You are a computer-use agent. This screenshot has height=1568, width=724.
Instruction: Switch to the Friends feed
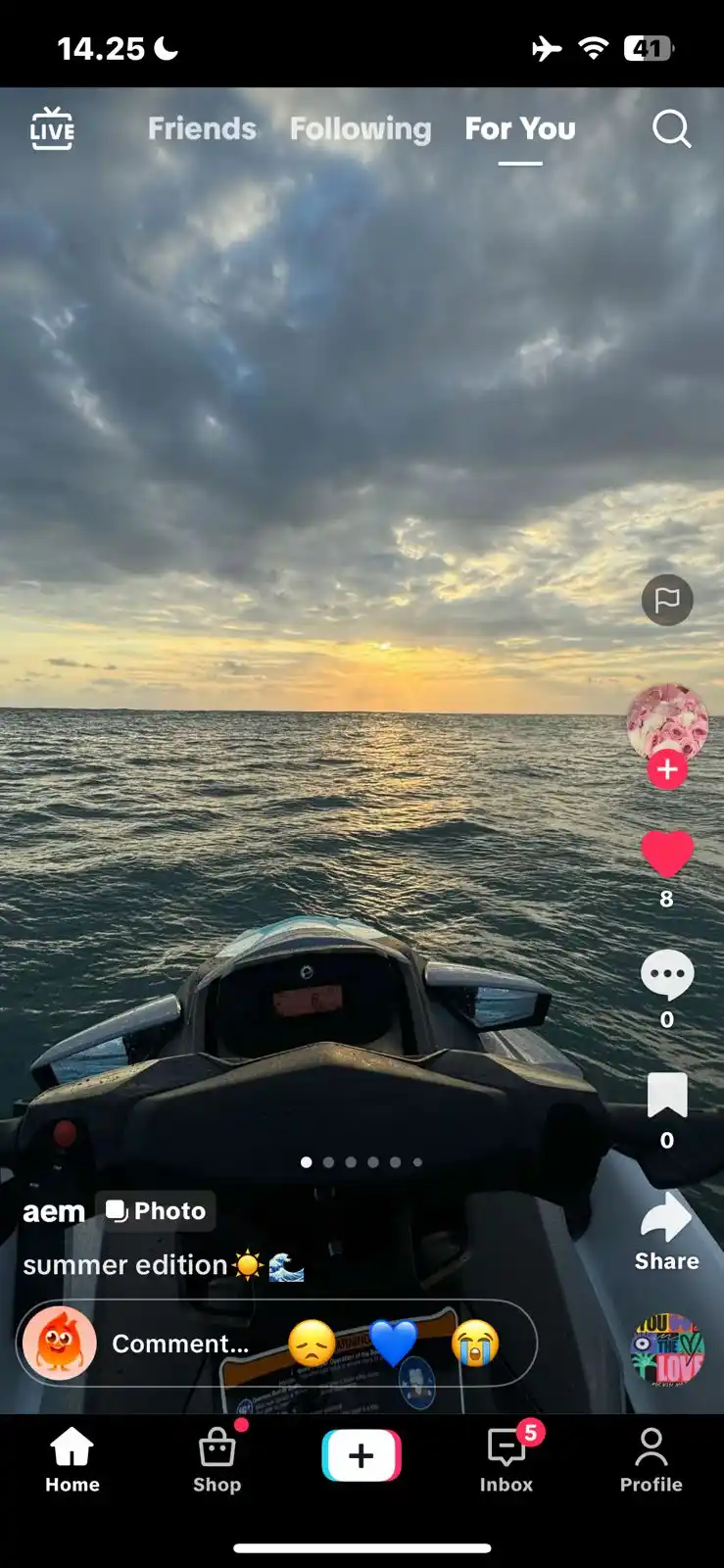point(202,129)
